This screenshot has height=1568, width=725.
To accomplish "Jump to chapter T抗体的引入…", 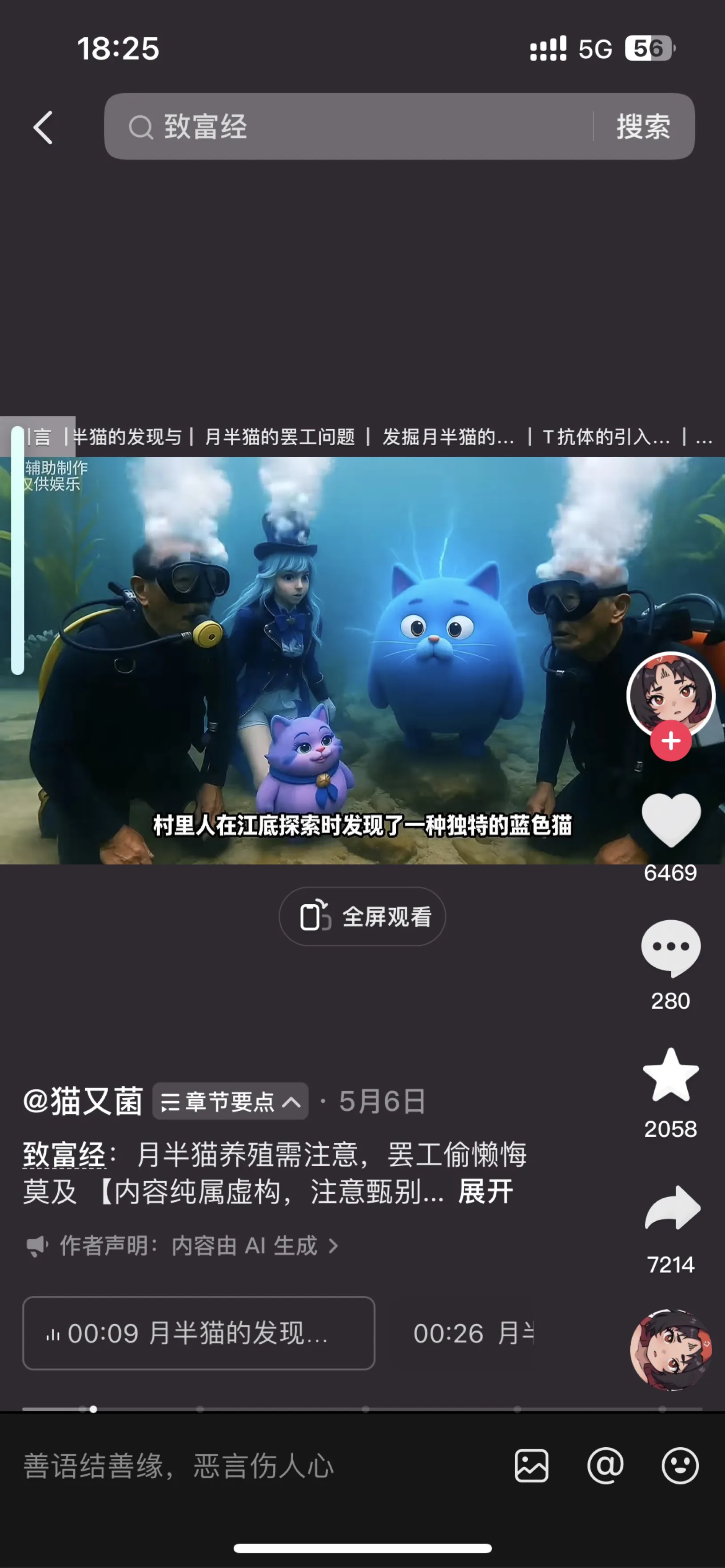I will click(605, 436).
